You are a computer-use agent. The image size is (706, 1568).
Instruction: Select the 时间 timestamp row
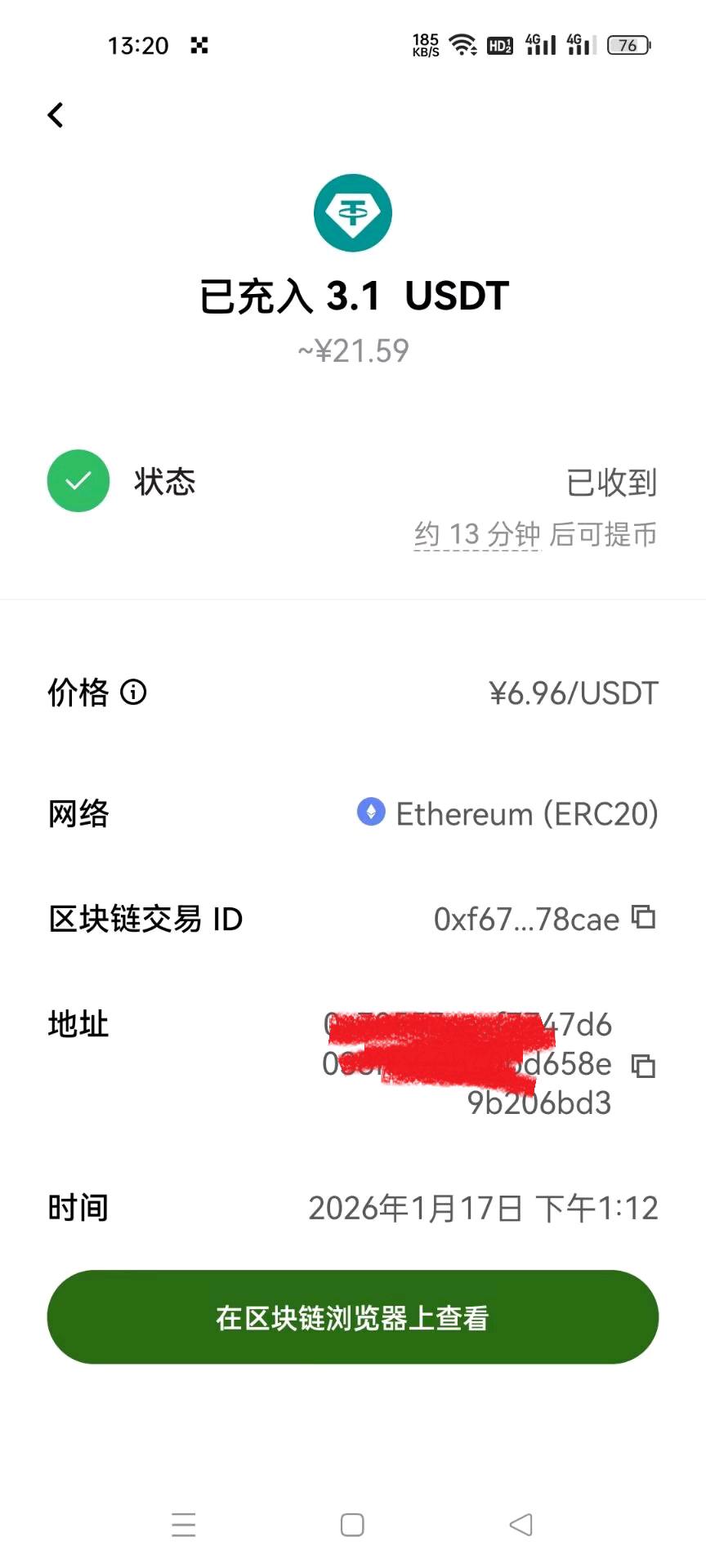click(x=78, y=1205)
